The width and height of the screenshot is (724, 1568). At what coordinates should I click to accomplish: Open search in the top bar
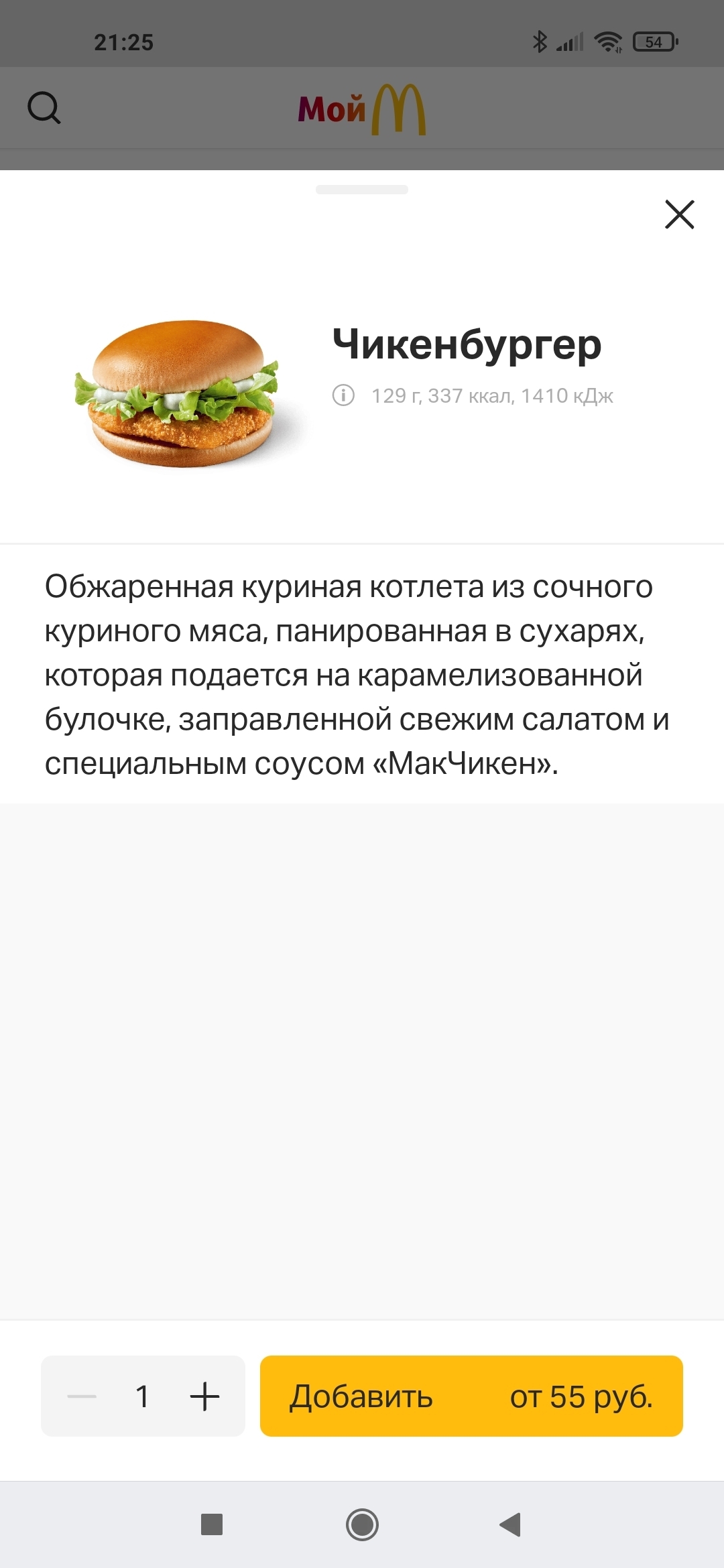44,108
